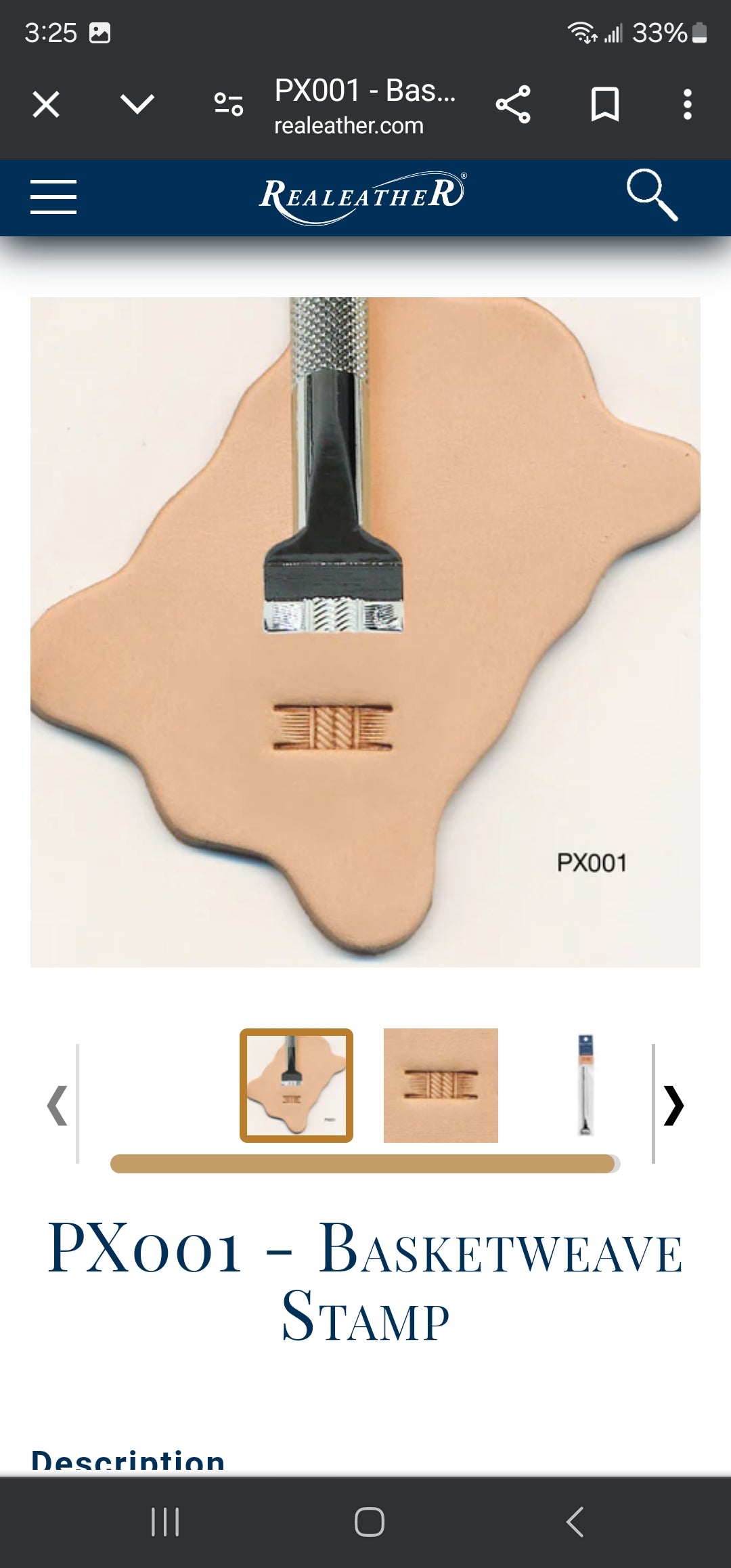The image size is (731, 1568).
Task: Open the site search magnifier
Action: [x=652, y=195]
